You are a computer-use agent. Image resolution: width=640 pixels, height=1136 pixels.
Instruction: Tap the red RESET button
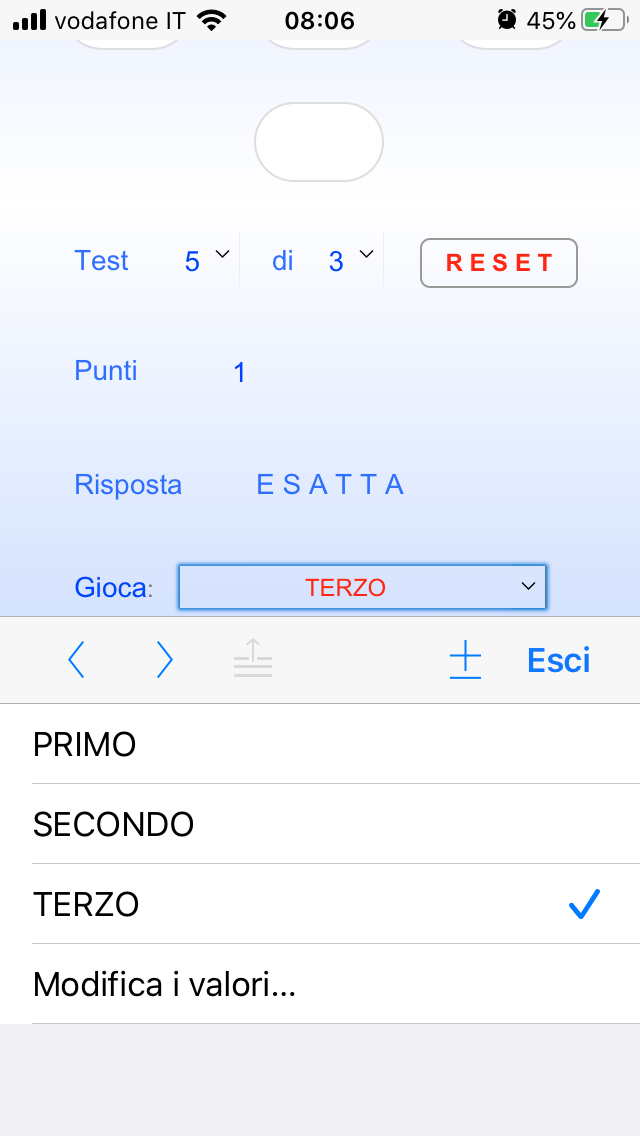point(499,263)
